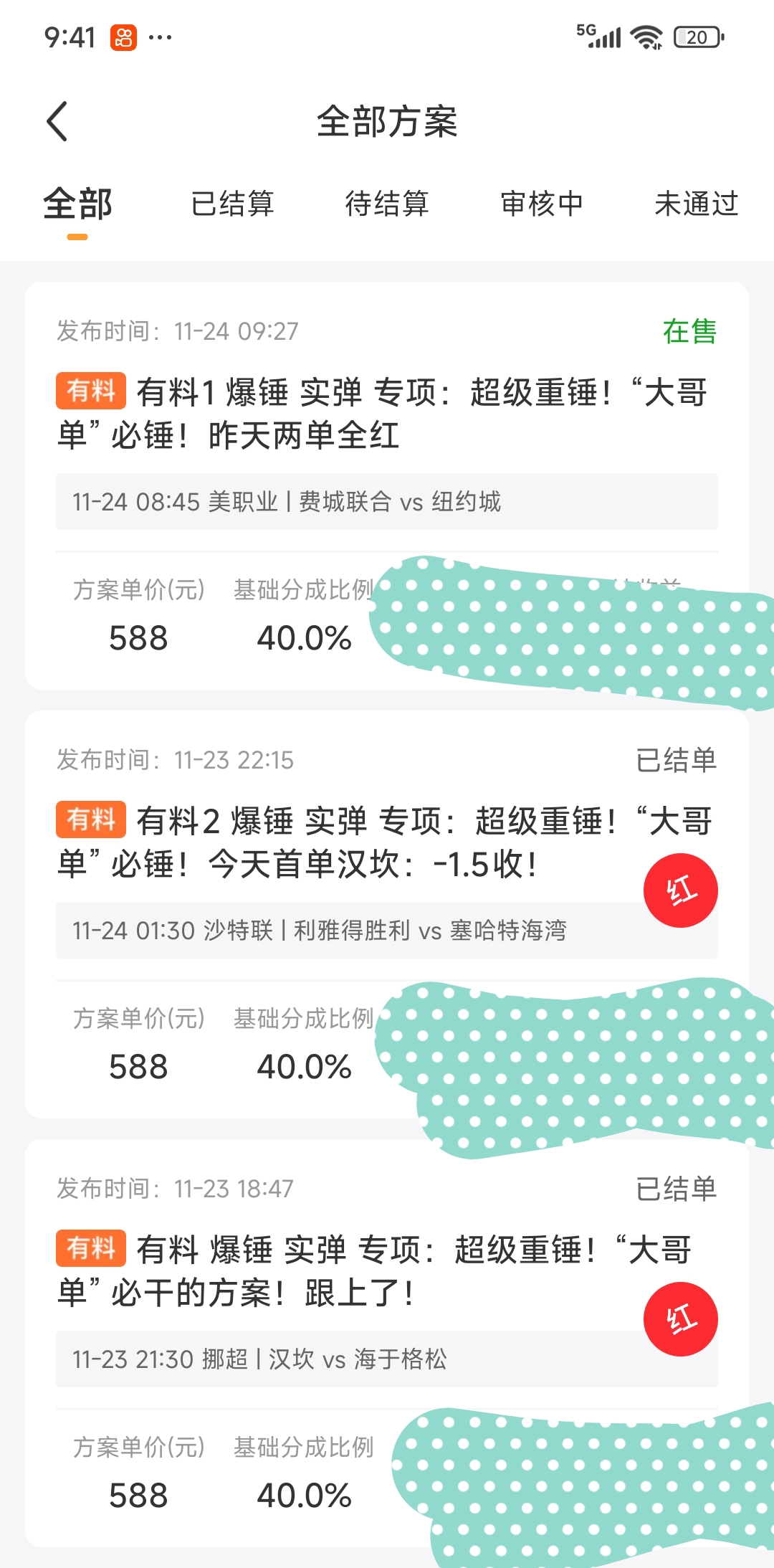
Task: Open the 审核中 tab
Action: (542, 204)
